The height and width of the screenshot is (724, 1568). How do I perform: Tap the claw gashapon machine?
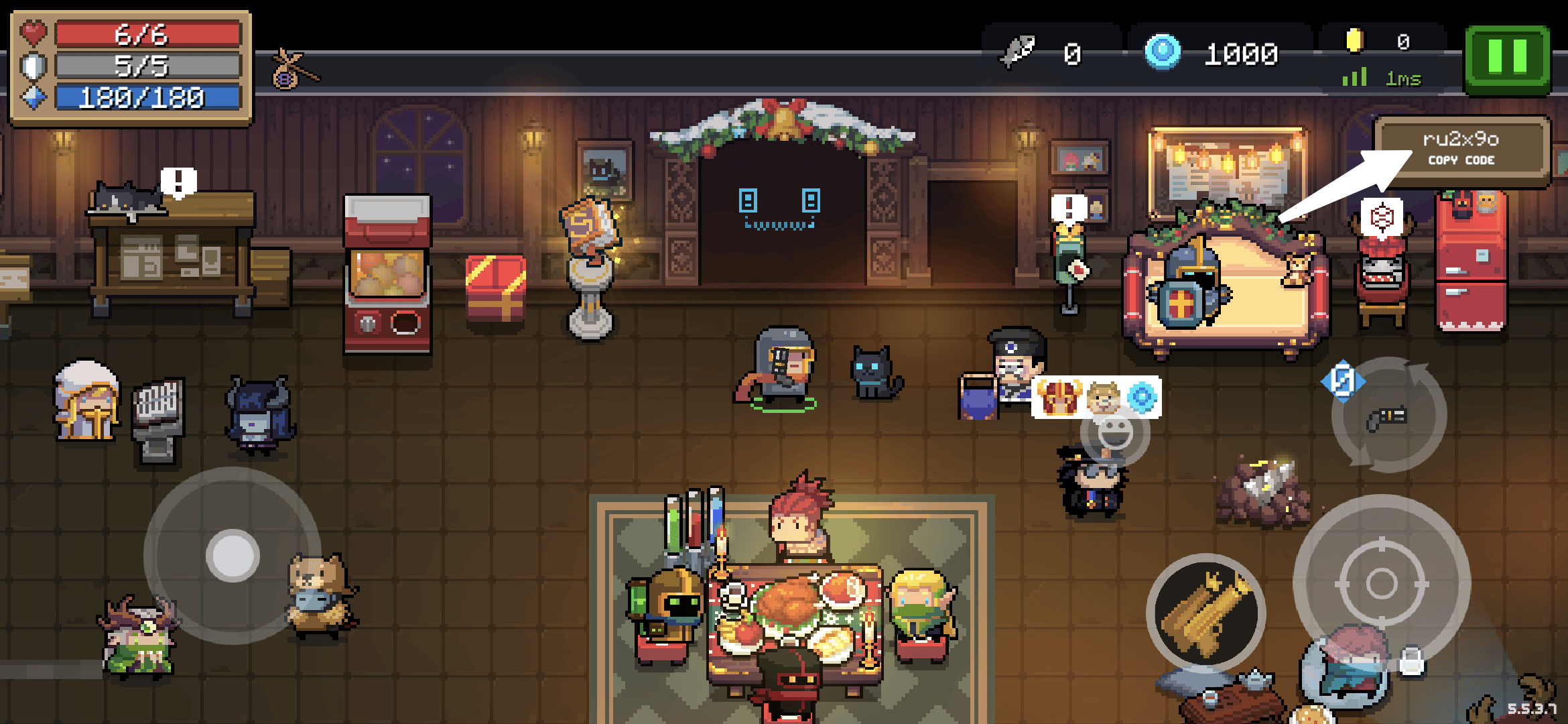tap(387, 275)
